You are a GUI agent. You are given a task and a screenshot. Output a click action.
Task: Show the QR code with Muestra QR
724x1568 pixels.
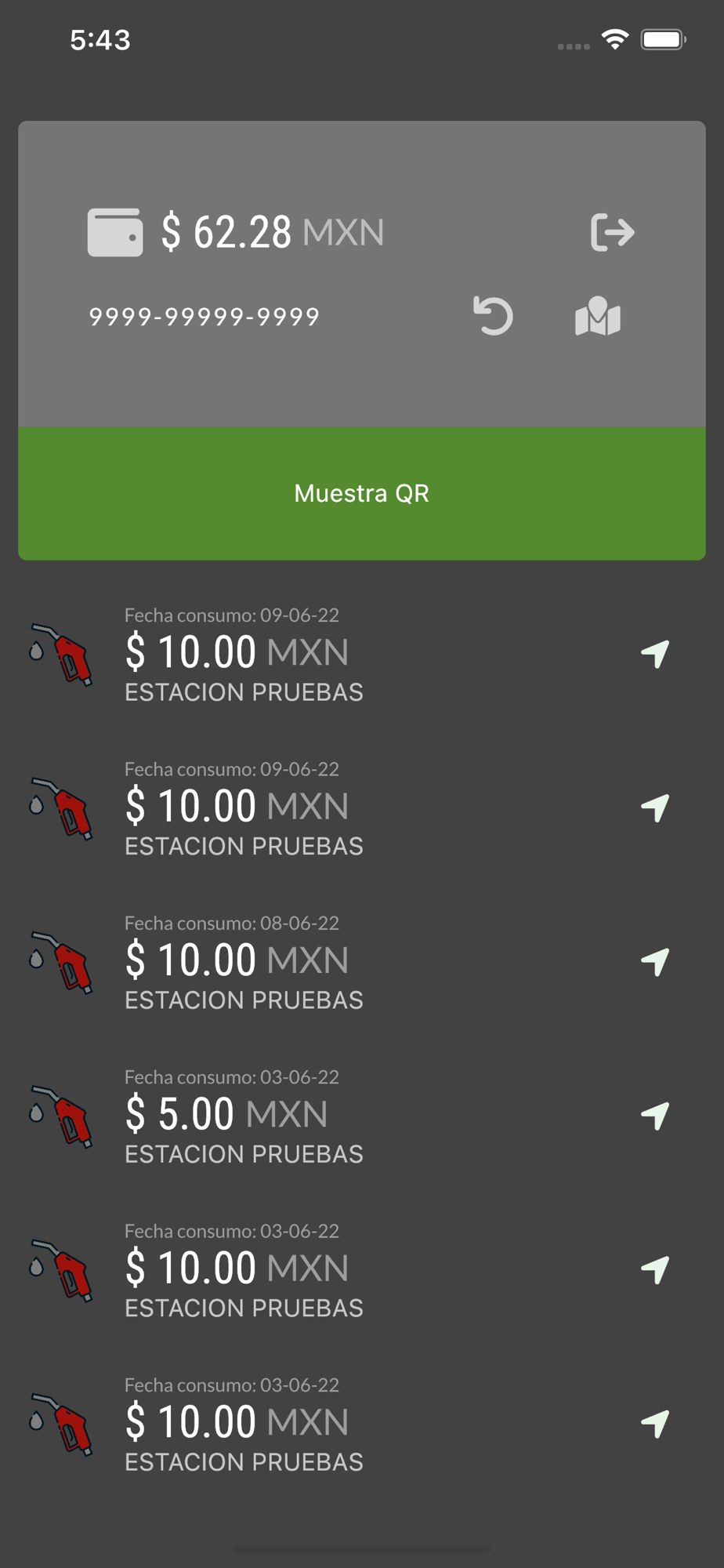click(x=361, y=493)
